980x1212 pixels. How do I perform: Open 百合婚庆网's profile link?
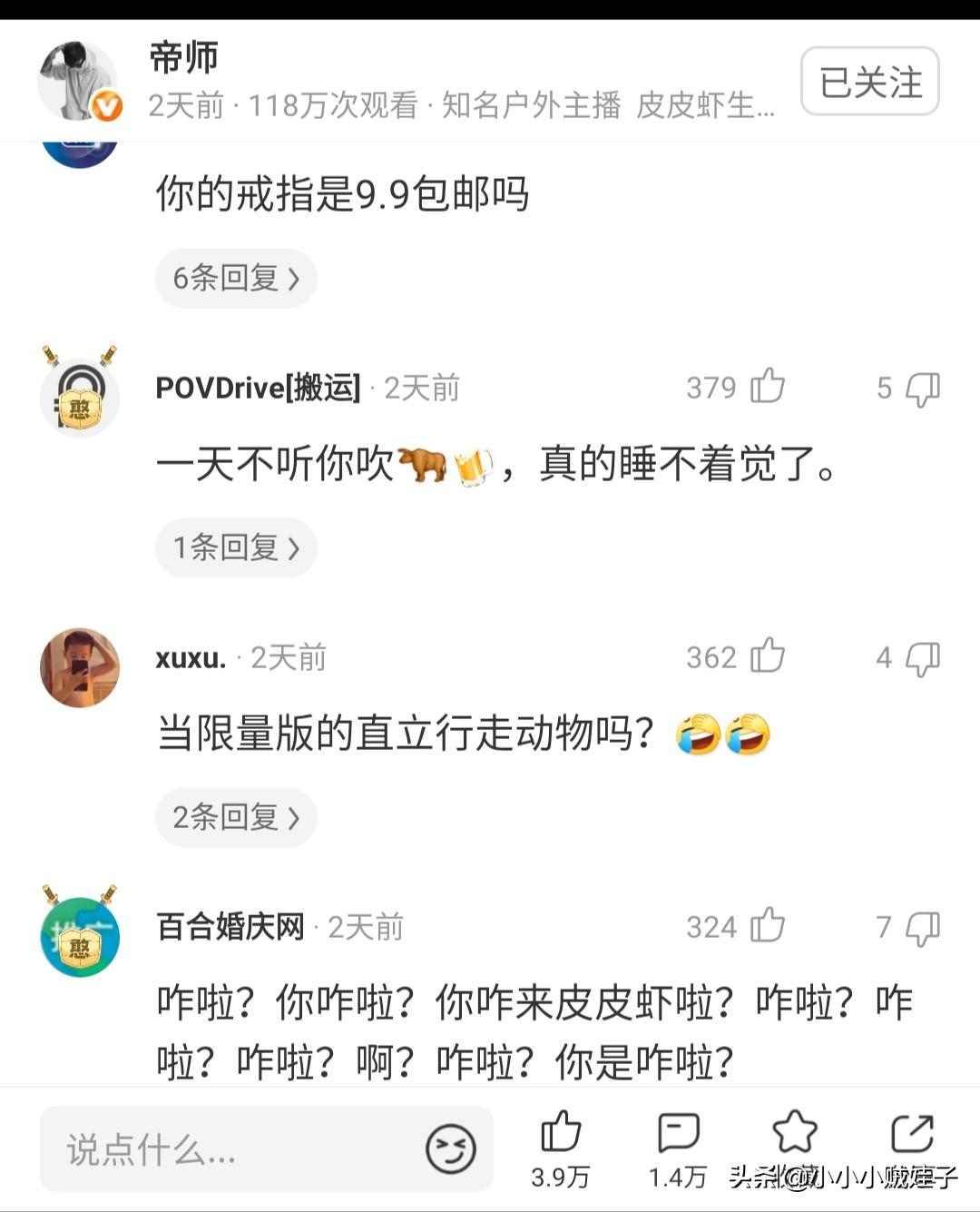click(230, 927)
